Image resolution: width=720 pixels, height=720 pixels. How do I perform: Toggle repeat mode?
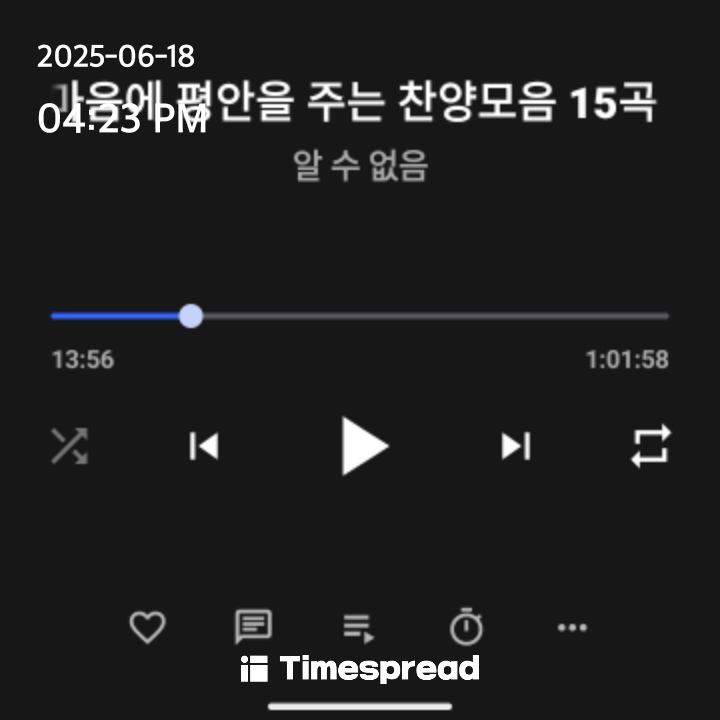(x=651, y=446)
